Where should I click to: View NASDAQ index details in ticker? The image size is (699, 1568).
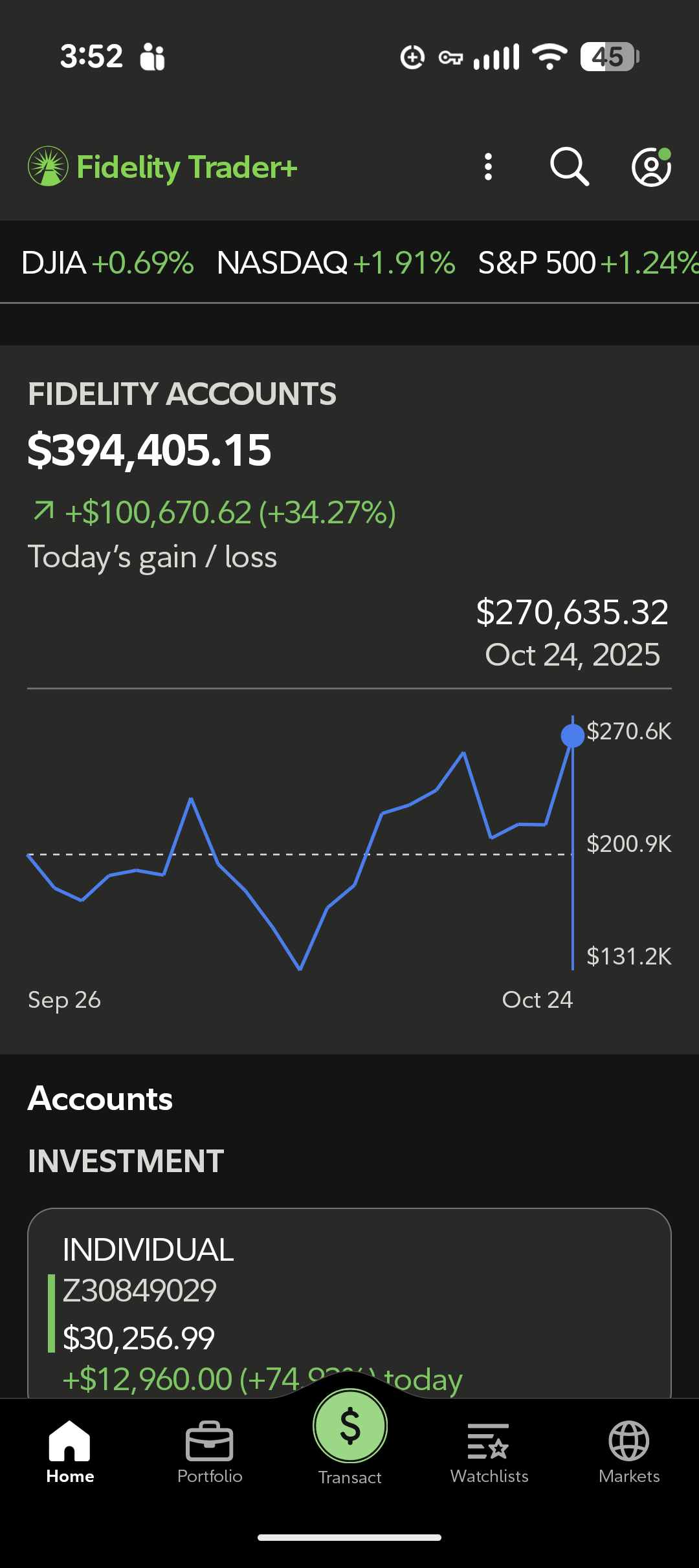point(336,263)
